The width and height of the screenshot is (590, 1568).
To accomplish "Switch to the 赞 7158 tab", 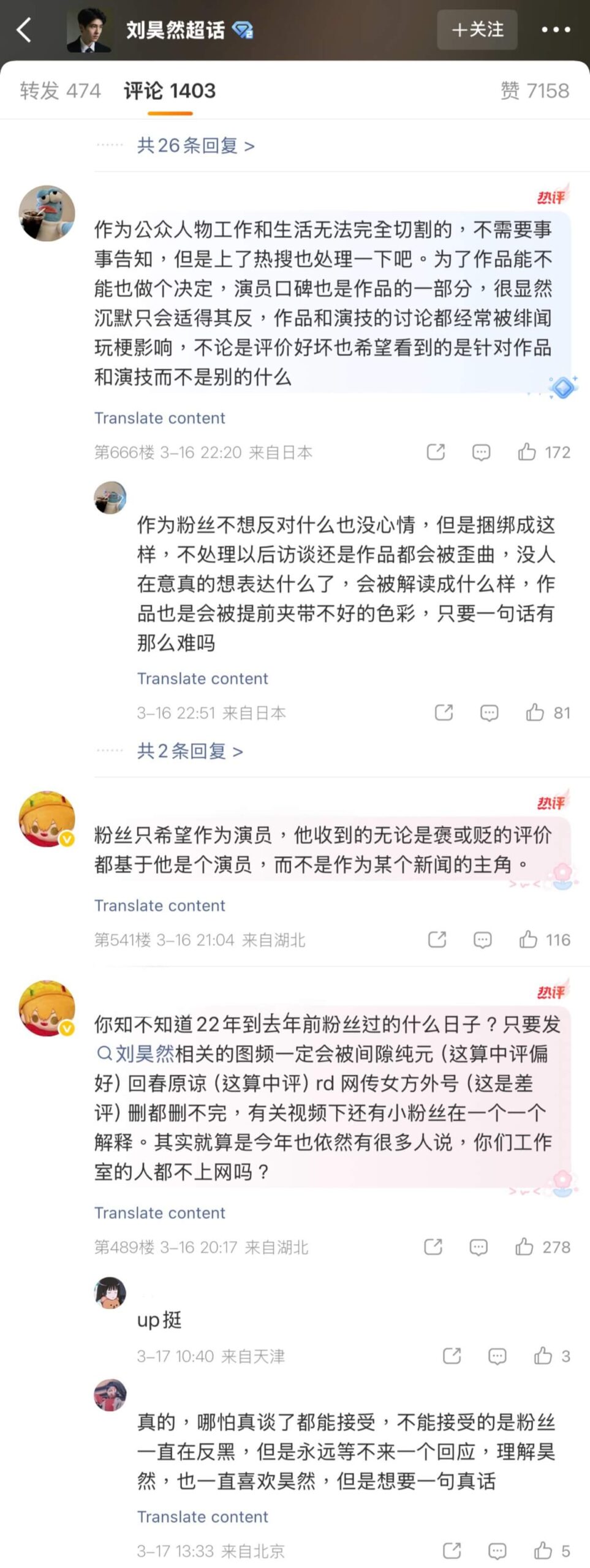I will tap(534, 91).
